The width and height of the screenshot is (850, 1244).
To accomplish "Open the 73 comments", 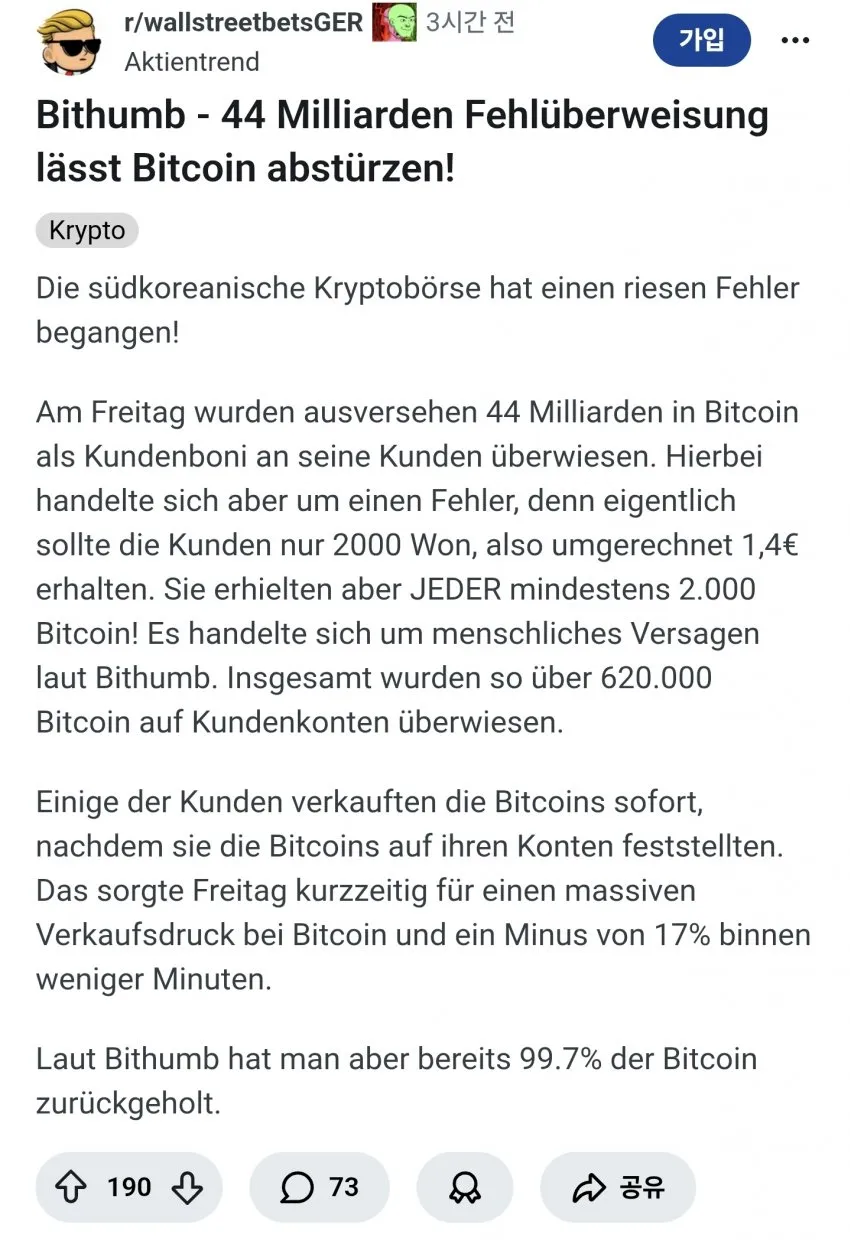I will pos(319,1187).
